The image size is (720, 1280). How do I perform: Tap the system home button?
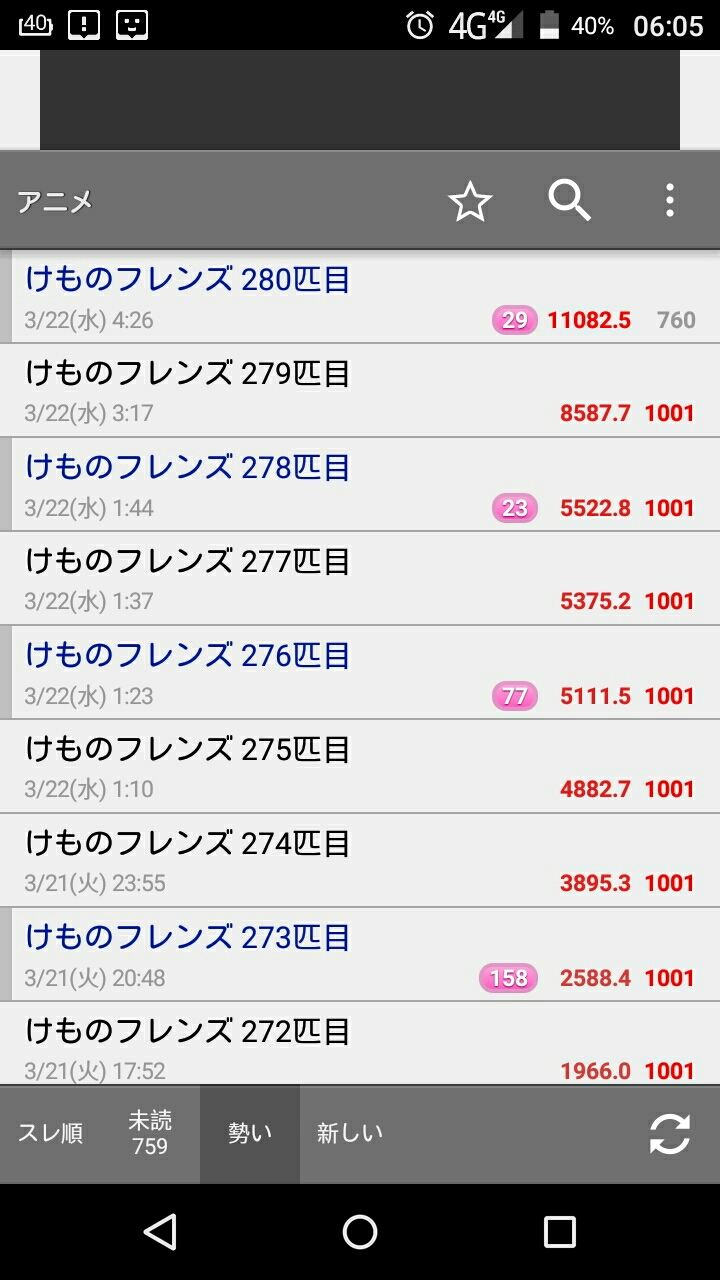point(360,1232)
